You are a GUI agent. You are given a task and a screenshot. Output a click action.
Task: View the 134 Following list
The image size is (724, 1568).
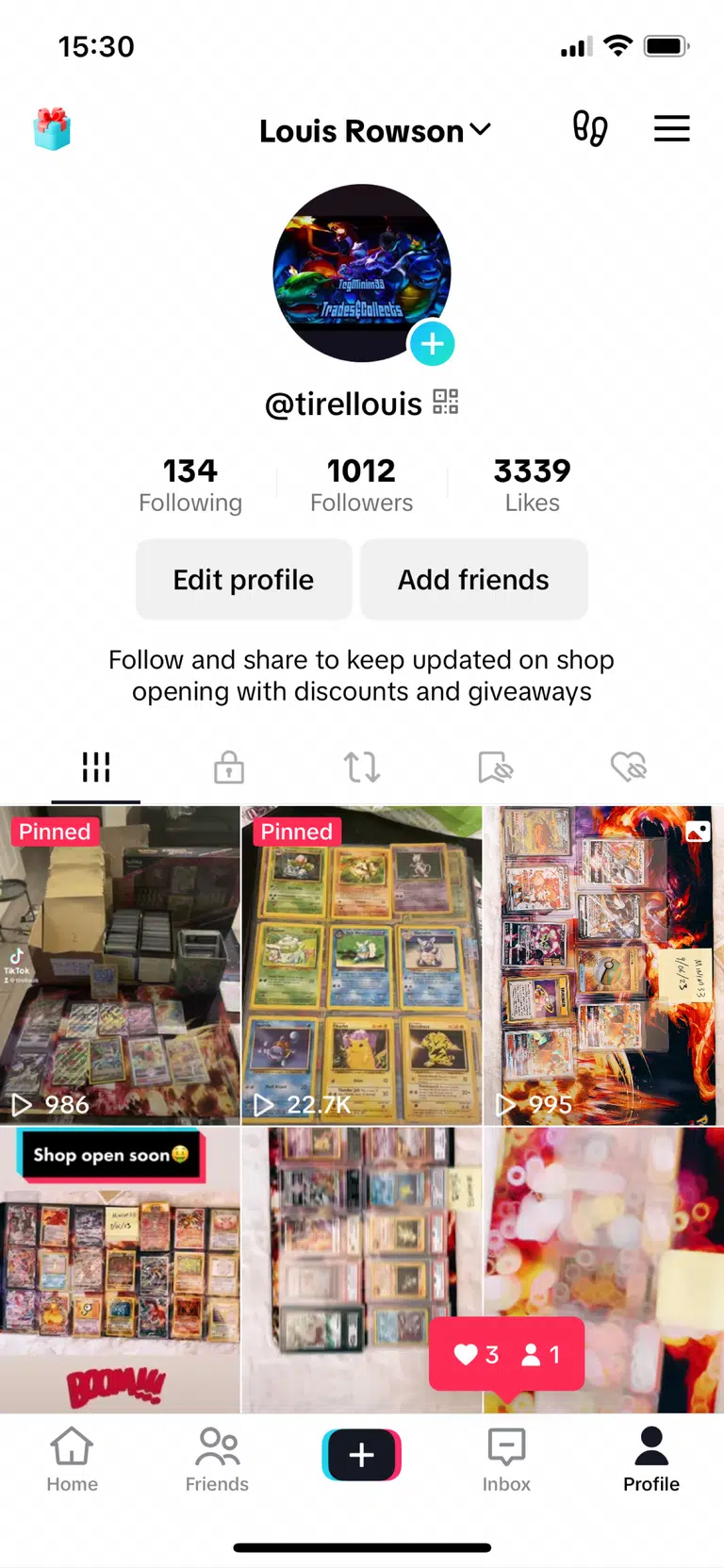pos(190,485)
